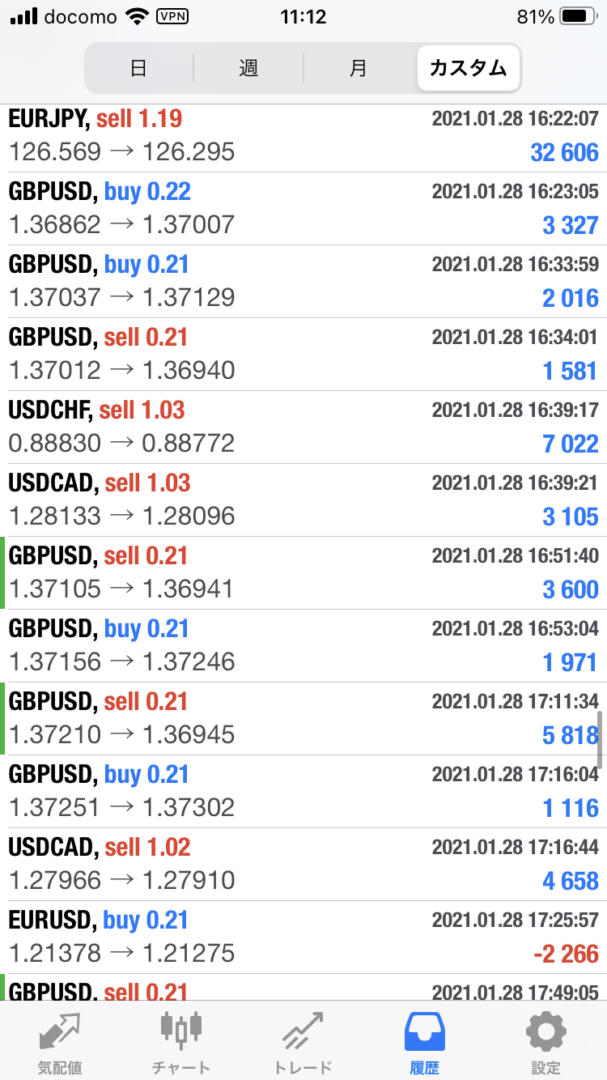
Task: Open 設定 settings
Action: coord(546,1040)
